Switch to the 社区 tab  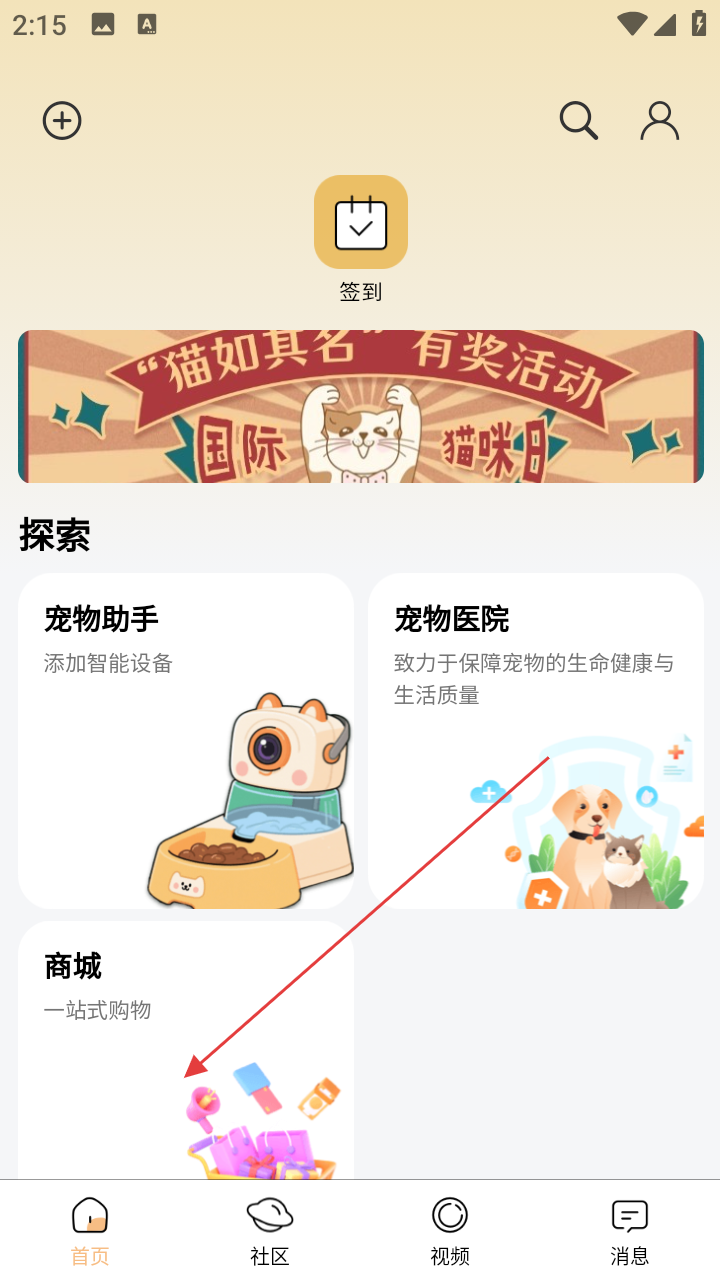[x=270, y=1231]
